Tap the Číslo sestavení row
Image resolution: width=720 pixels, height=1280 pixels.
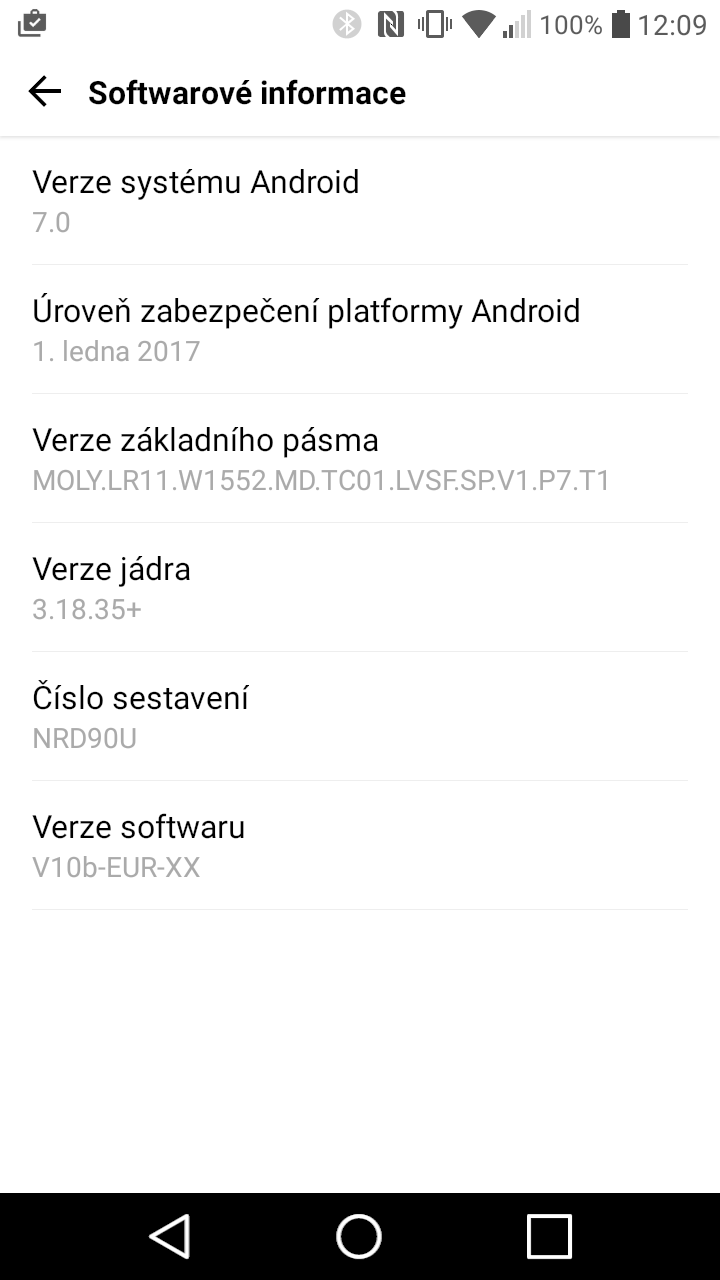pyautogui.click(x=360, y=717)
